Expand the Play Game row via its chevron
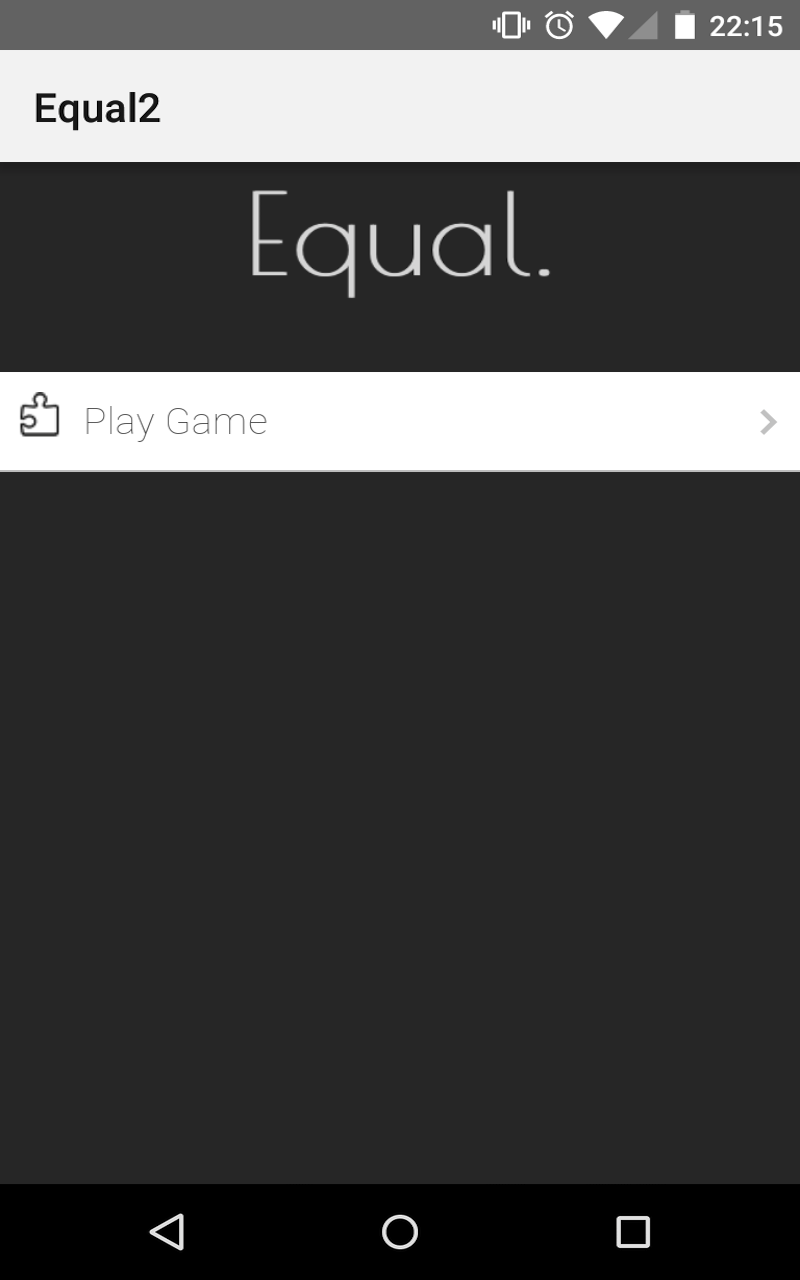The image size is (800, 1280). [767, 421]
